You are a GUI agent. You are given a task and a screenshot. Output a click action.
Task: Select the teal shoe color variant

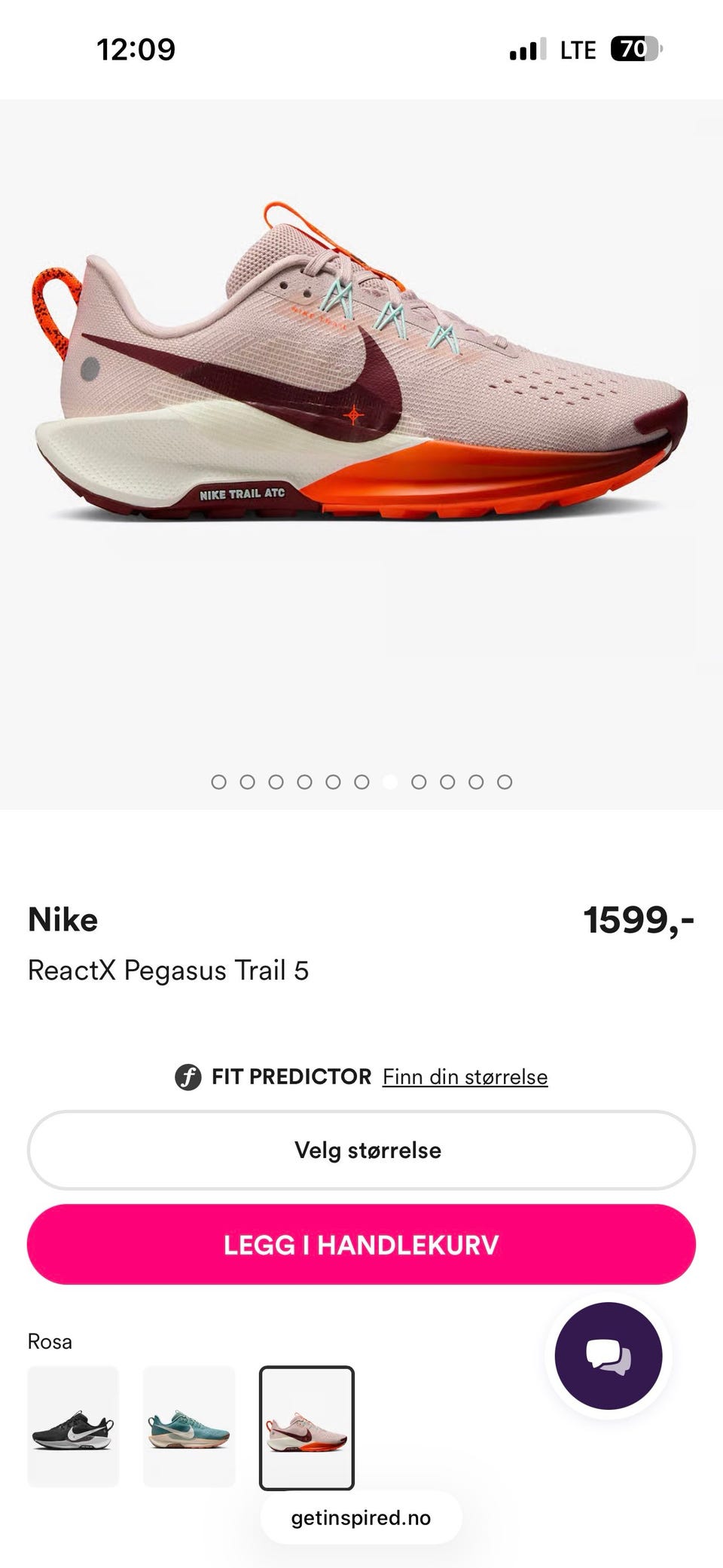189,1426
